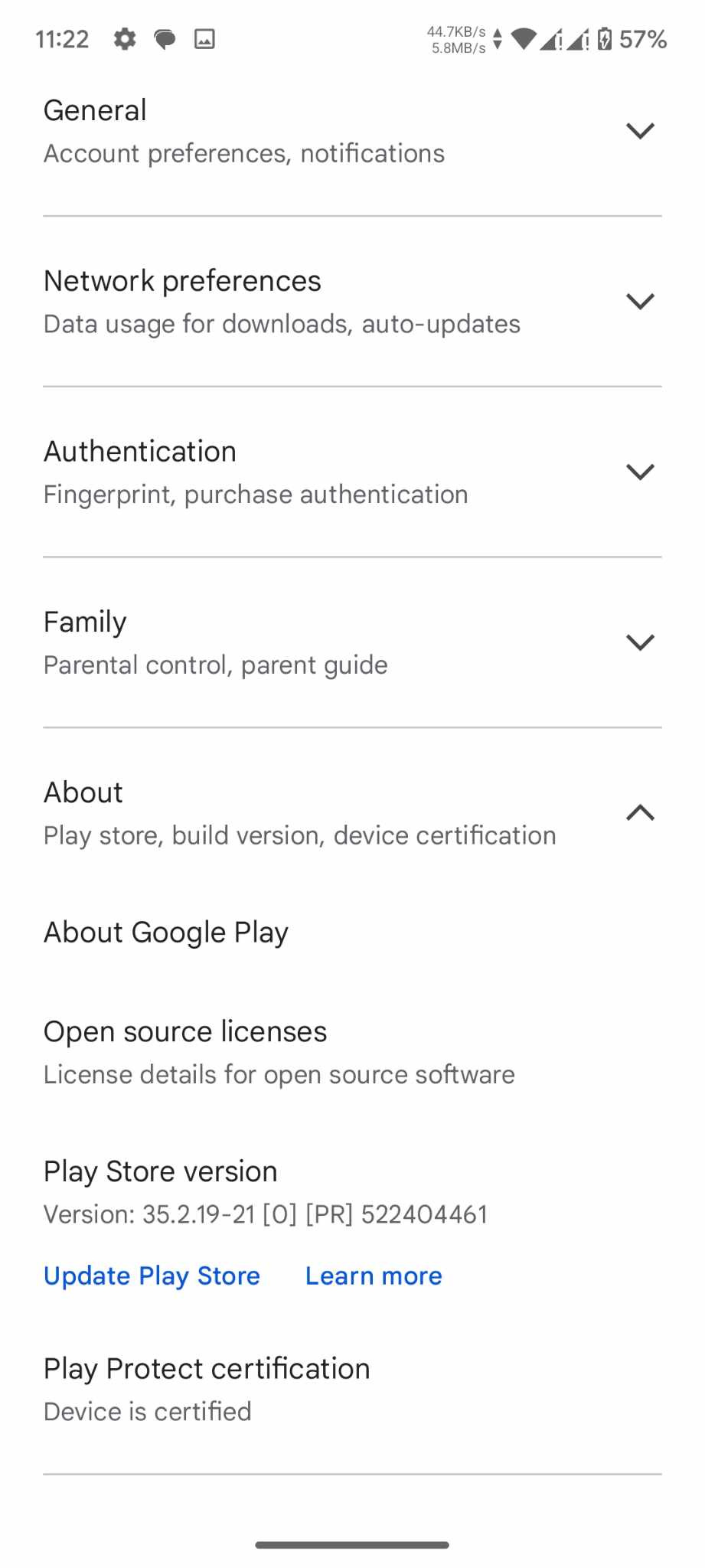Expand the Family settings section
Screen dimensions: 705x1568
640,642
